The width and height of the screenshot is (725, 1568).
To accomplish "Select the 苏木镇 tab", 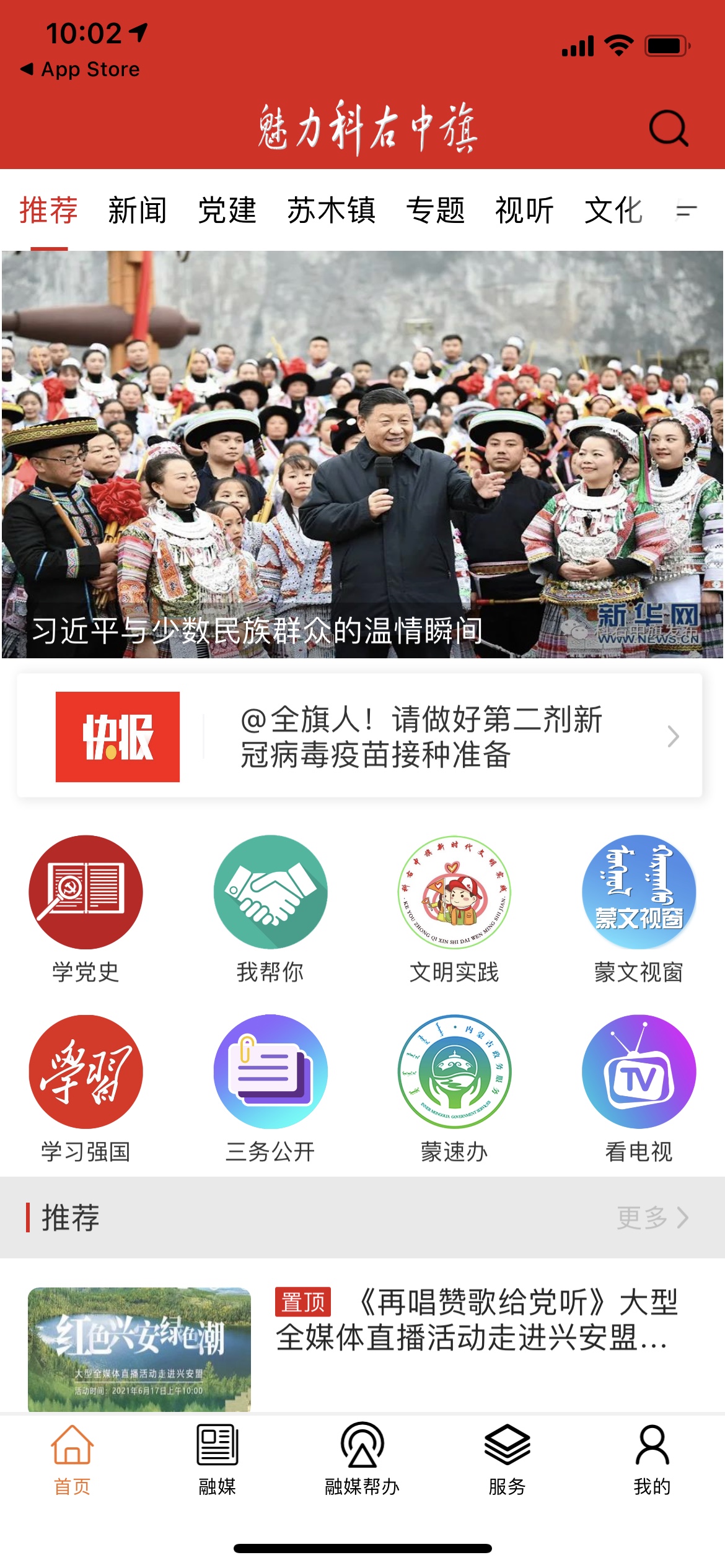I will [331, 211].
